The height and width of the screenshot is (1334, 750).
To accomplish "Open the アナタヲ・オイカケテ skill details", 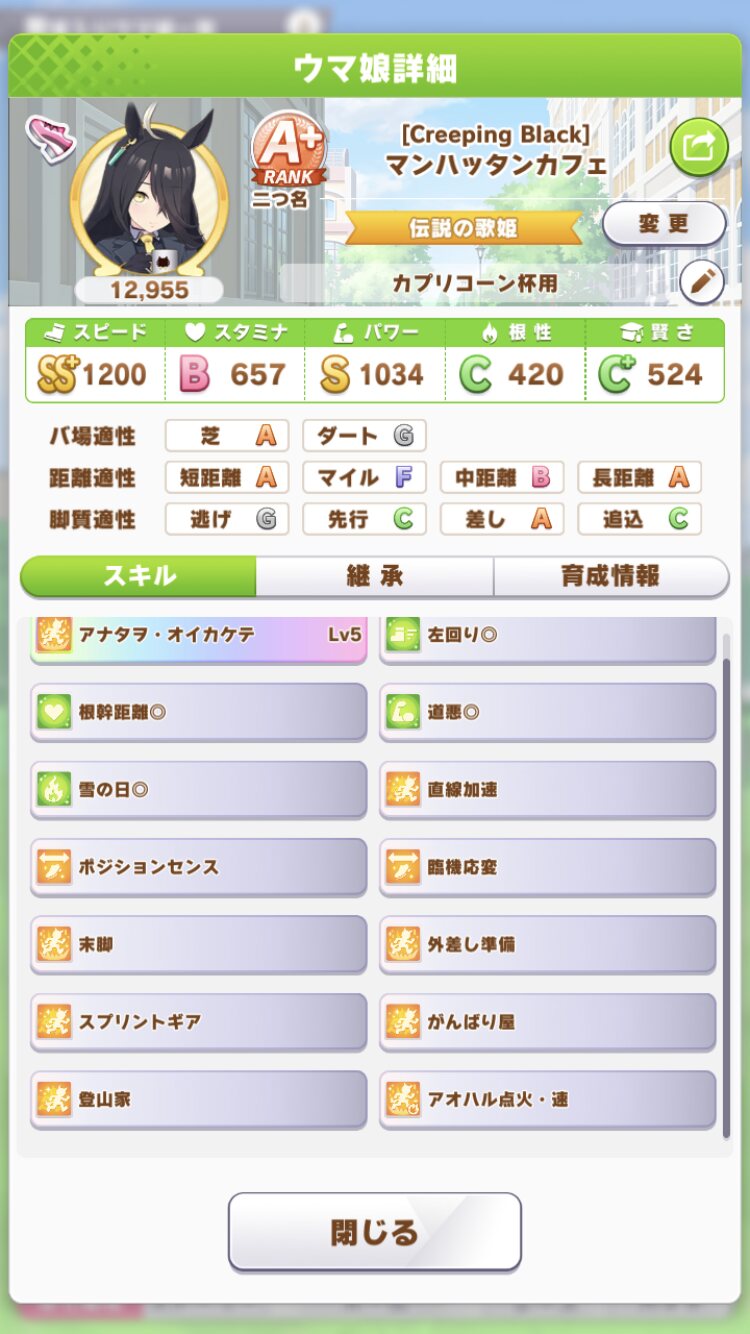I will pyautogui.click(x=198, y=638).
